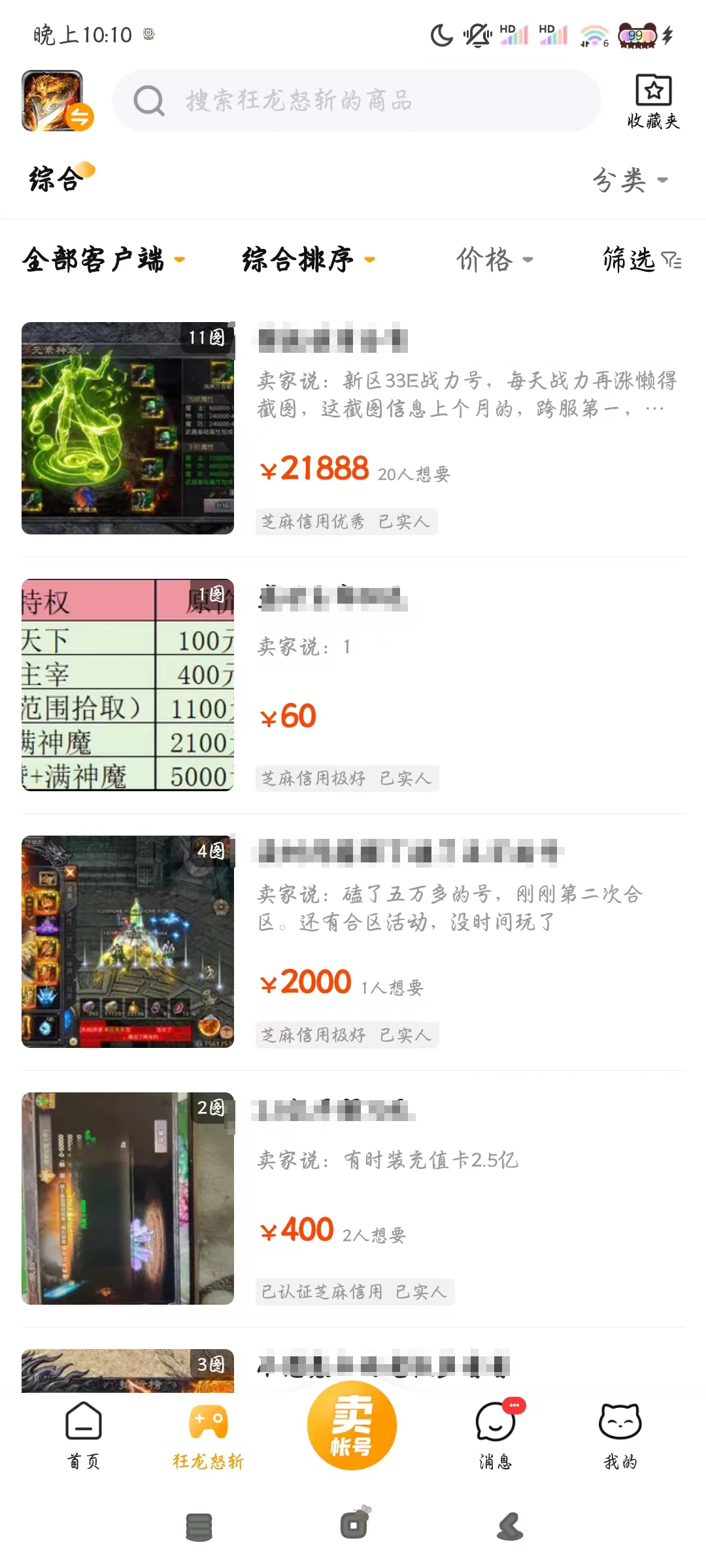Screen dimensions: 706x1568
Task: Switch to the 狂龙怒斩 tab
Action: click(208, 1435)
